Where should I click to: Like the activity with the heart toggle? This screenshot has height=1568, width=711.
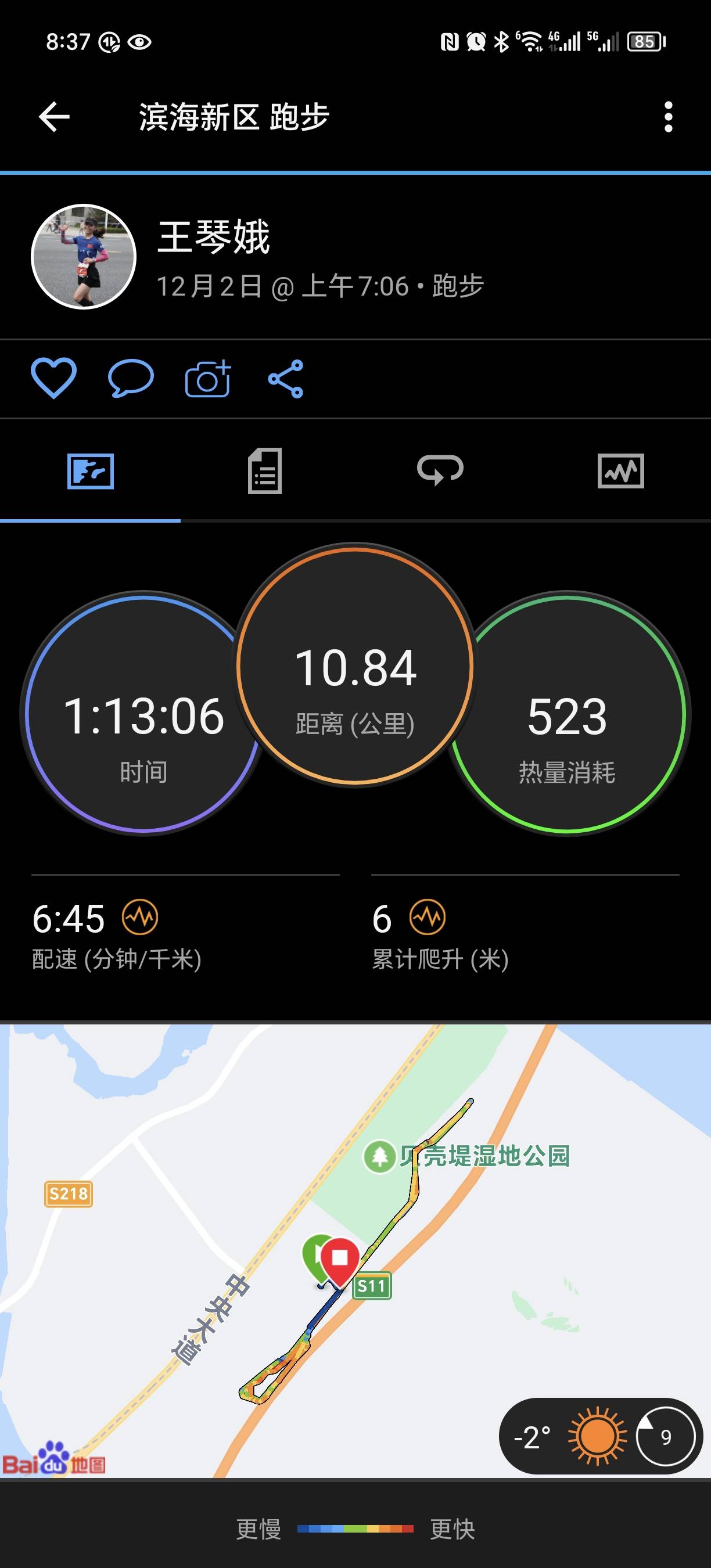click(54, 379)
